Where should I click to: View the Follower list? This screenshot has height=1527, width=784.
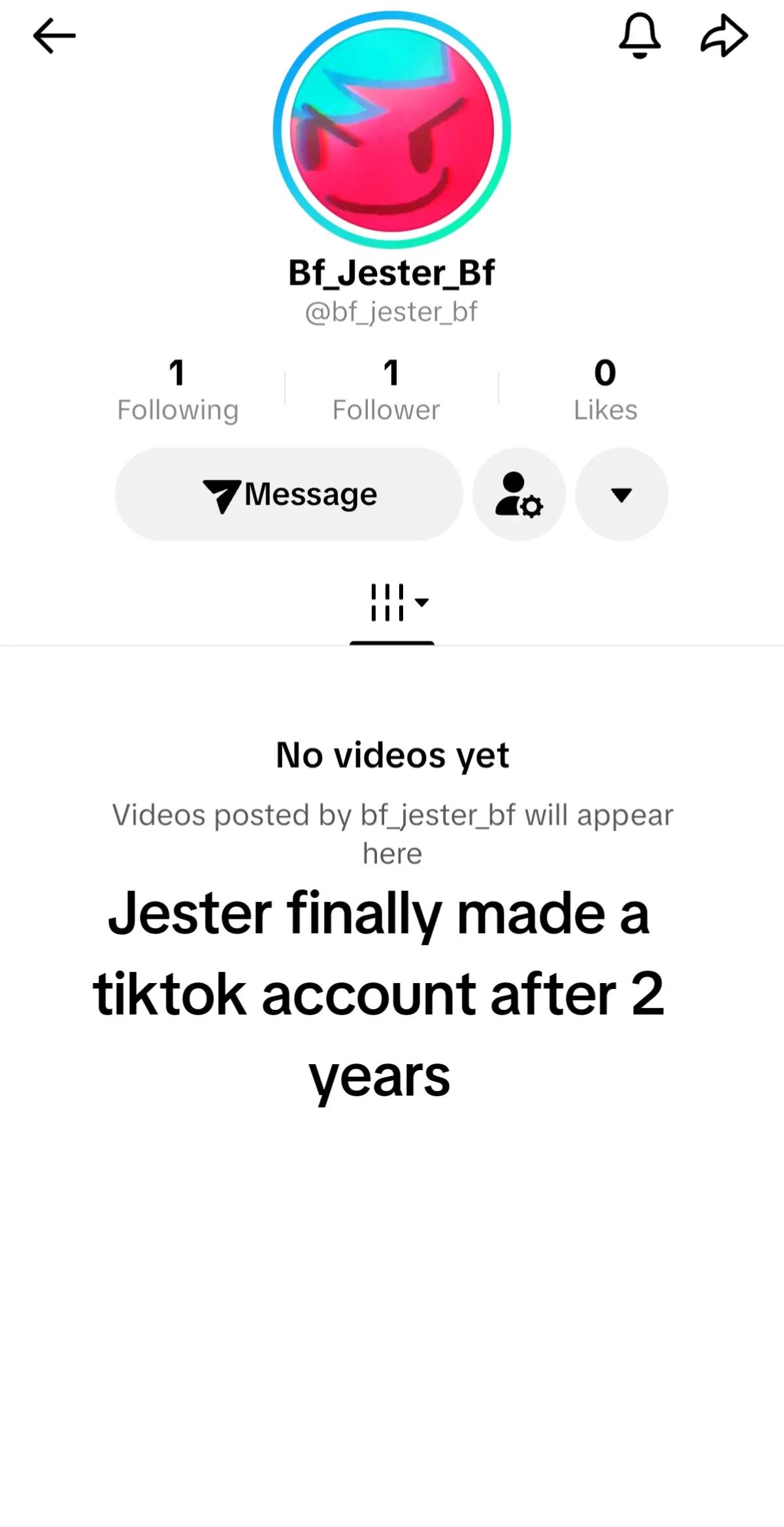pos(387,390)
